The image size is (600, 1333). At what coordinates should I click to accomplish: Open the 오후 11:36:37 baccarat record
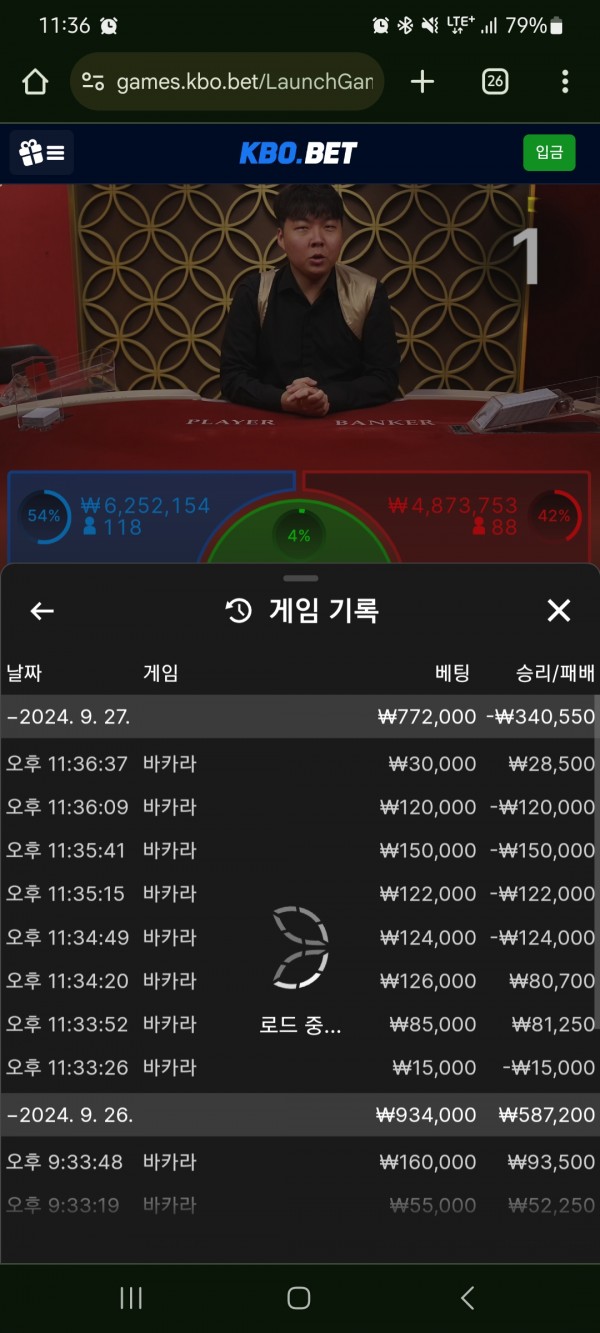point(300,764)
